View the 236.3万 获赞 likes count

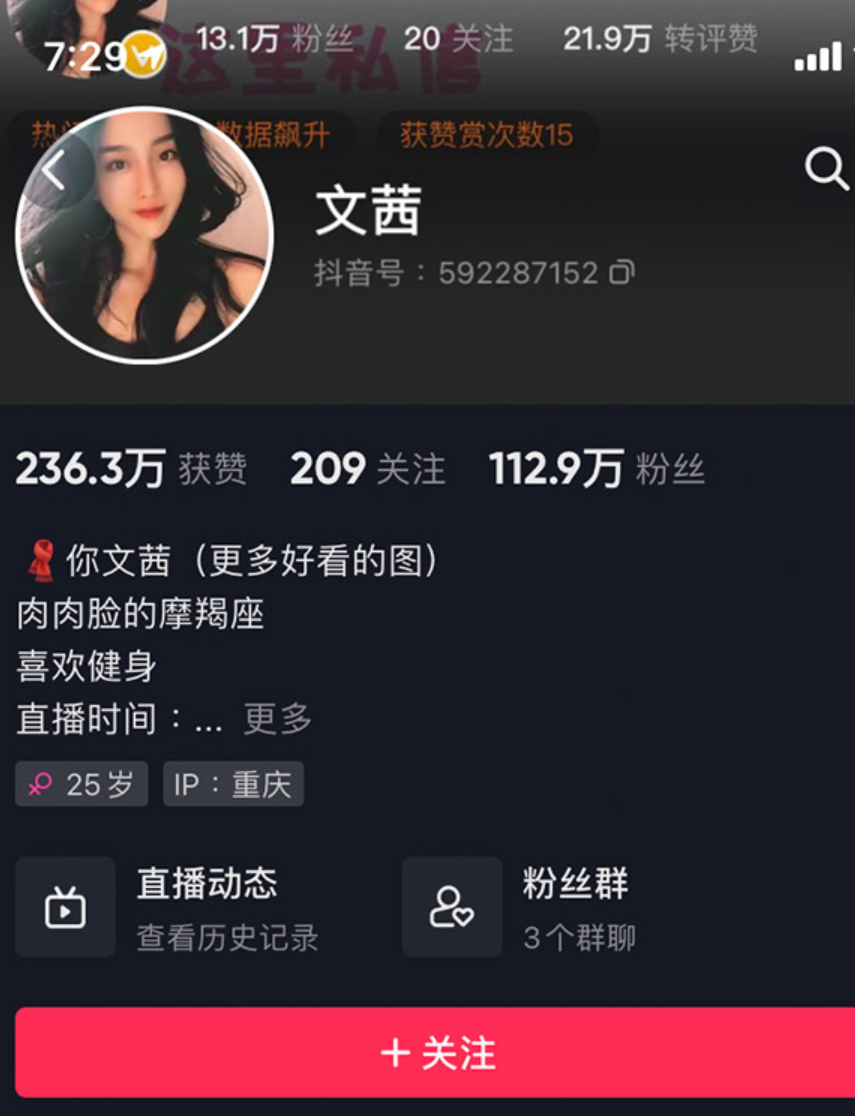[131, 469]
